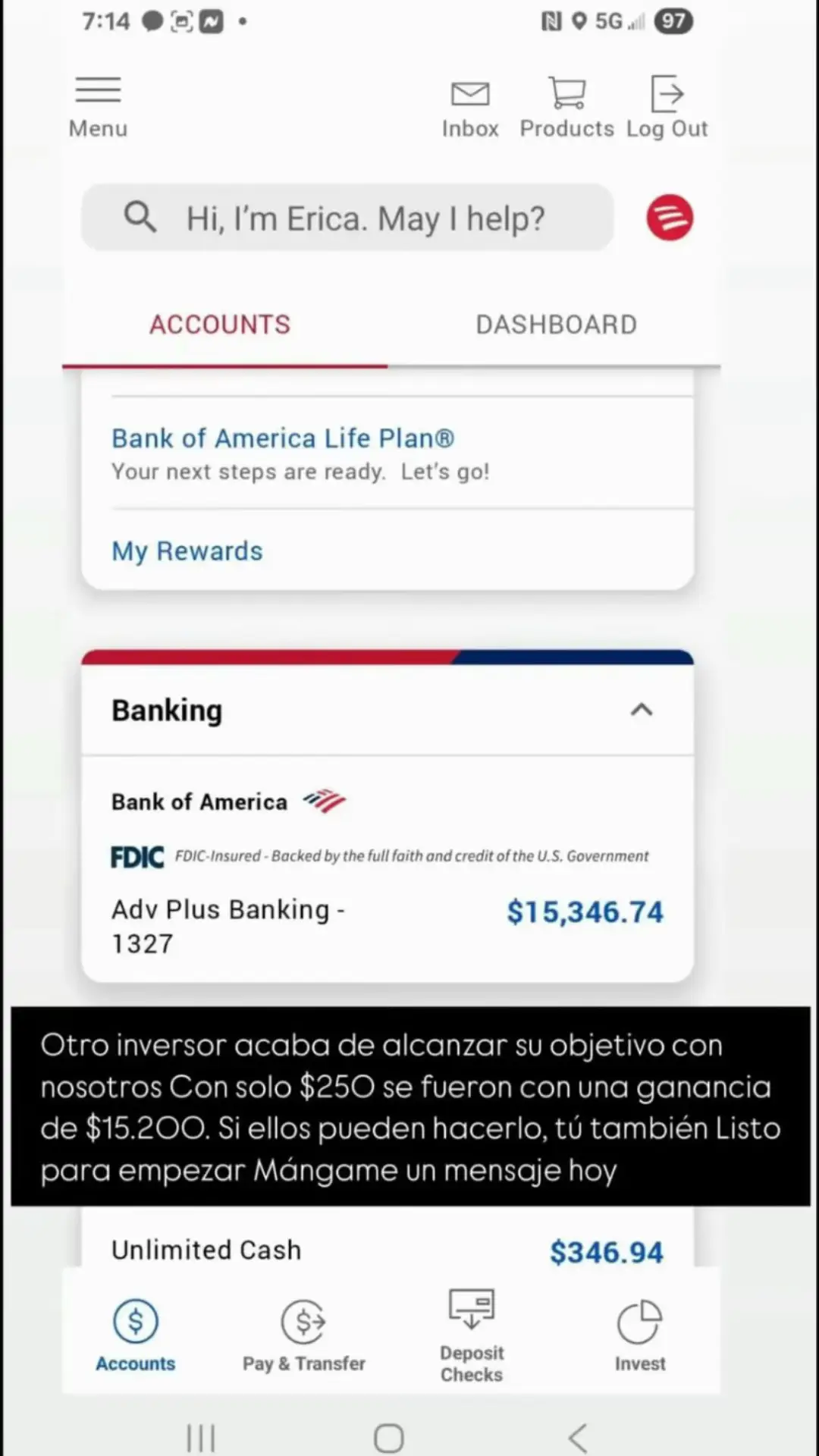The width and height of the screenshot is (819, 1456).
Task: Open My Rewards
Action: click(187, 551)
